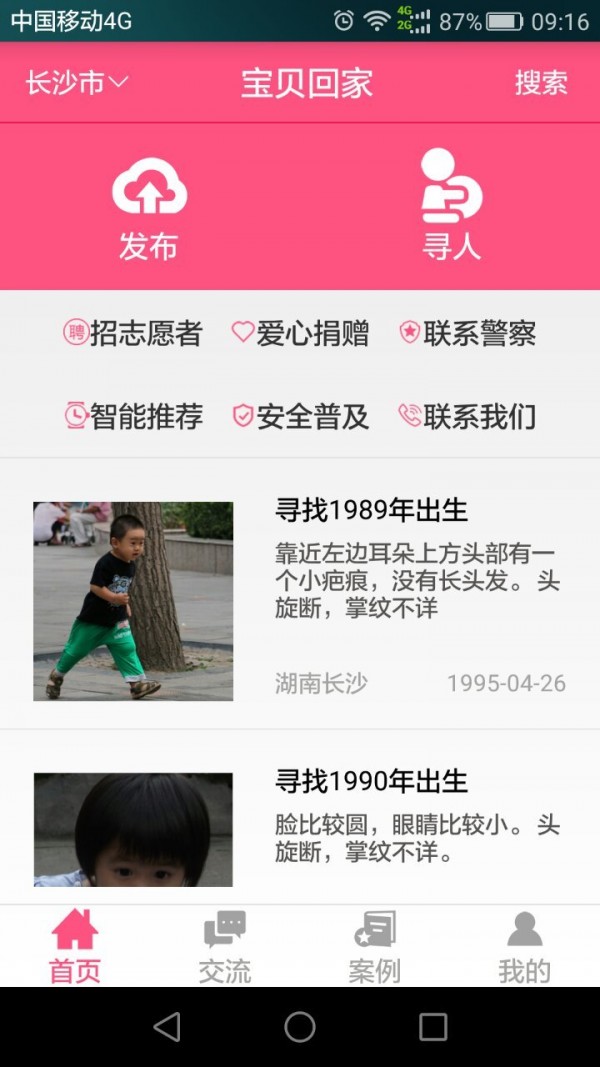Tap the system home button
Viewport: 600px width, 1067px height.
coord(300,1027)
